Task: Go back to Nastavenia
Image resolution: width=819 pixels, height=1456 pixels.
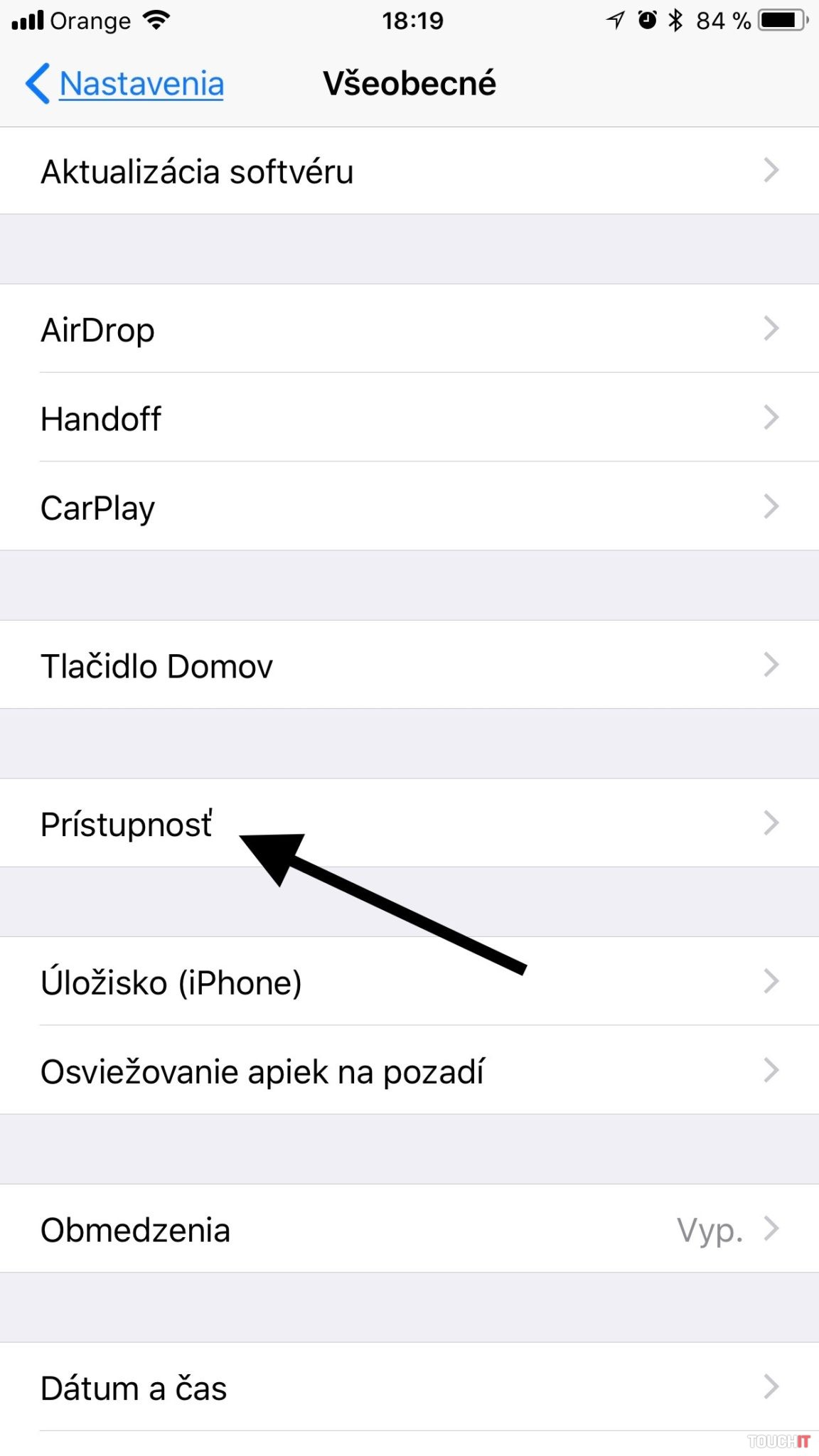Action: tap(127, 84)
